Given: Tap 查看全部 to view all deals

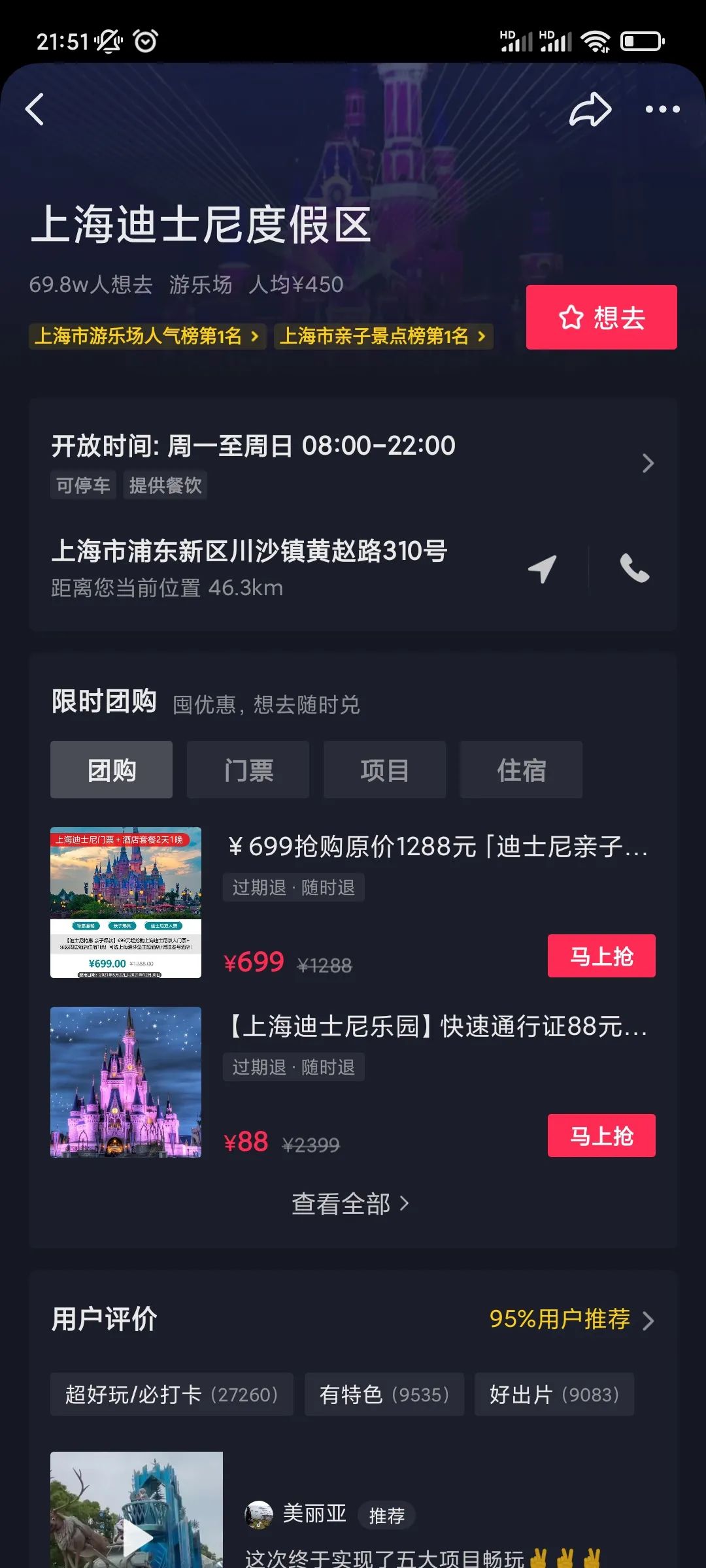Looking at the screenshot, I should (353, 1203).
